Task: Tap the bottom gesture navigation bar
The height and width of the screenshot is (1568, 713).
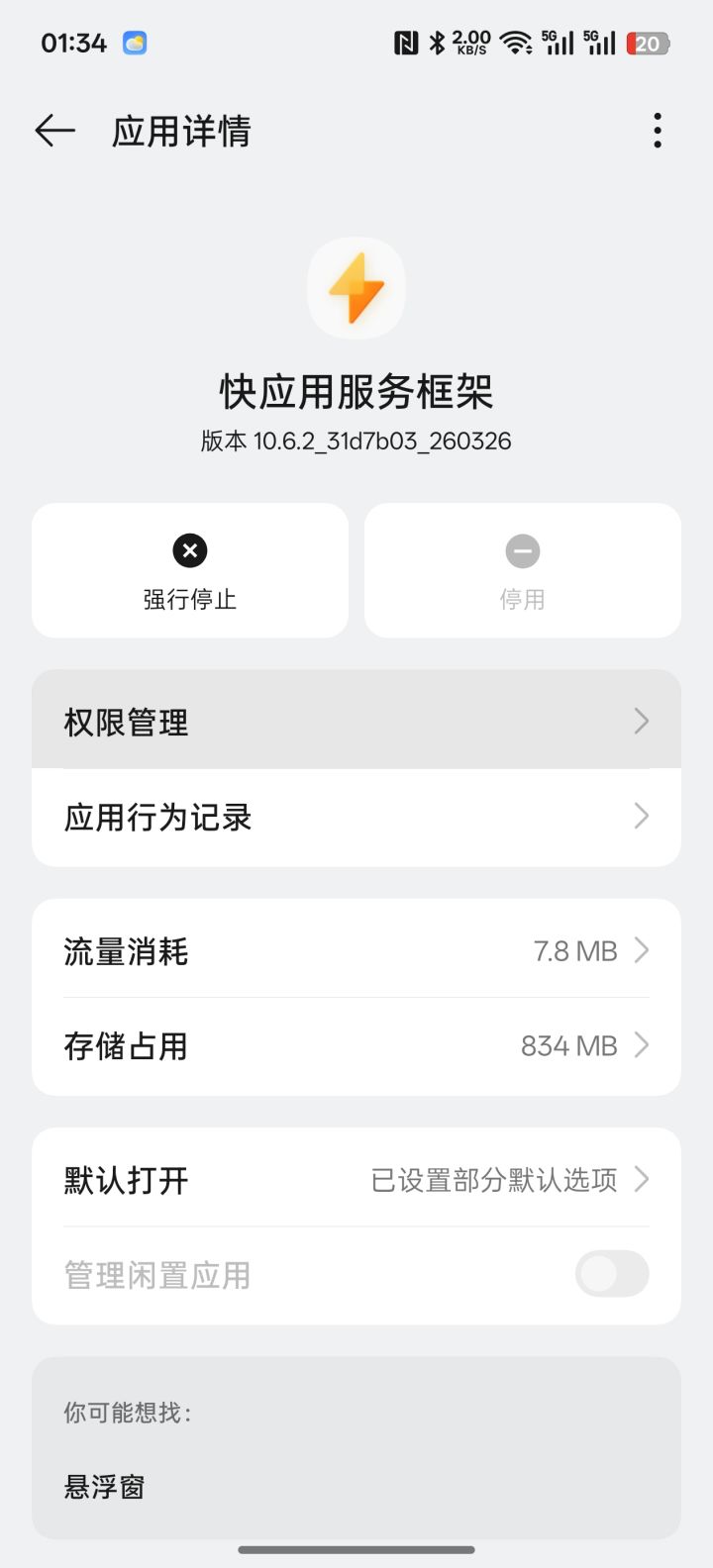Action: pos(356,1550)
